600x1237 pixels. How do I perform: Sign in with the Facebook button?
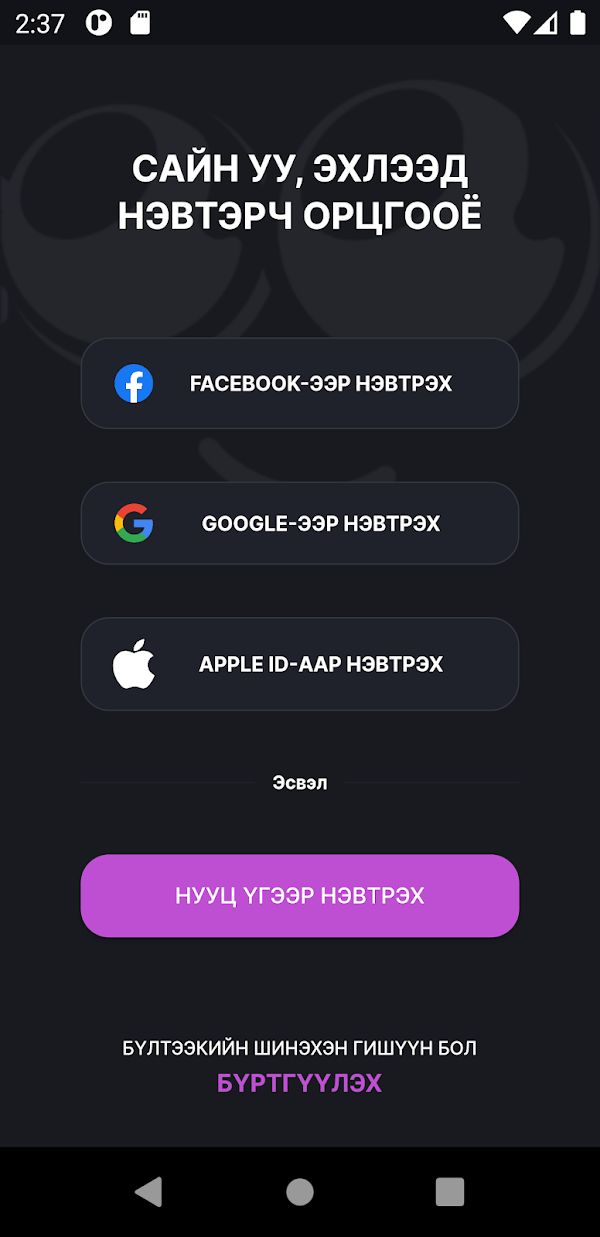coord(300,384)
